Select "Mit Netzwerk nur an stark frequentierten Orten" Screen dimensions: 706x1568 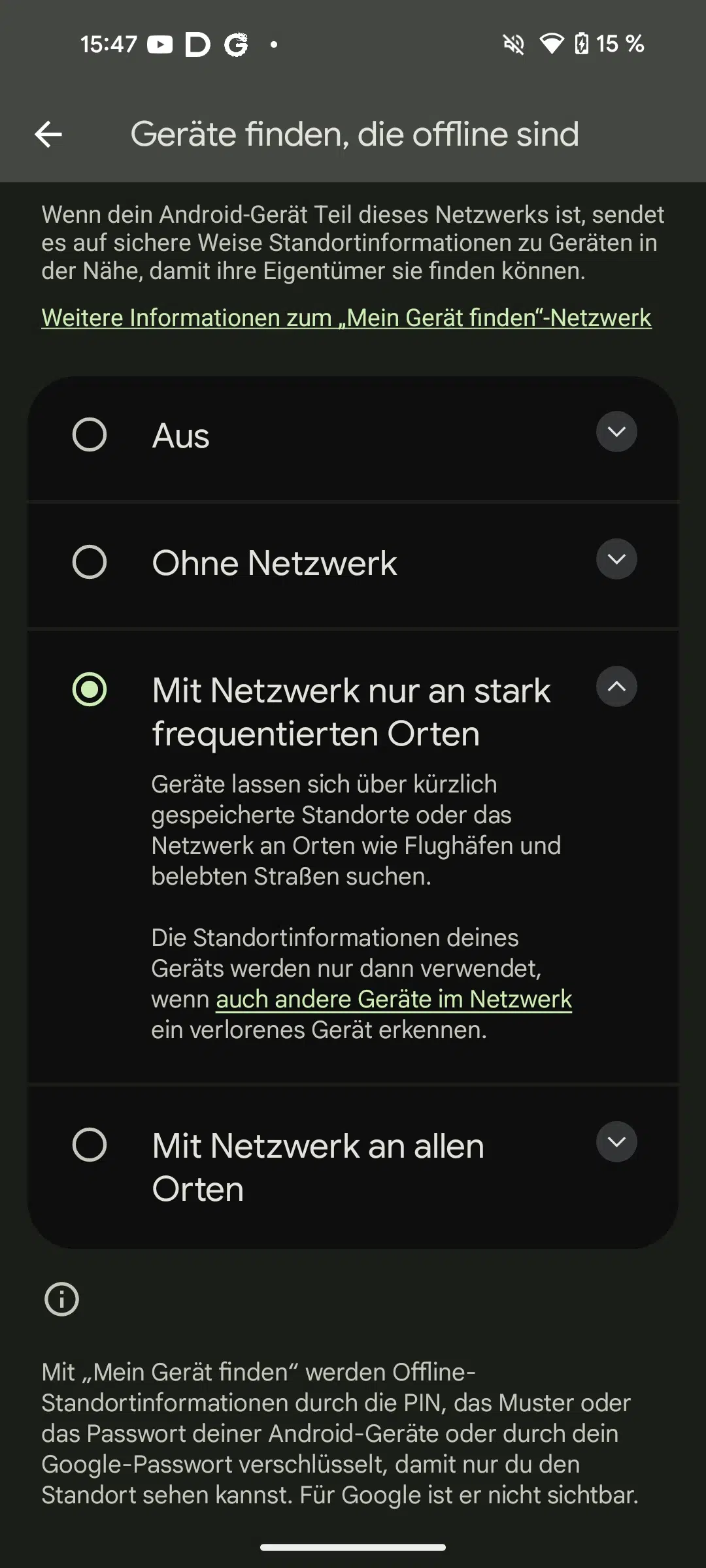[x=90, y=689]
